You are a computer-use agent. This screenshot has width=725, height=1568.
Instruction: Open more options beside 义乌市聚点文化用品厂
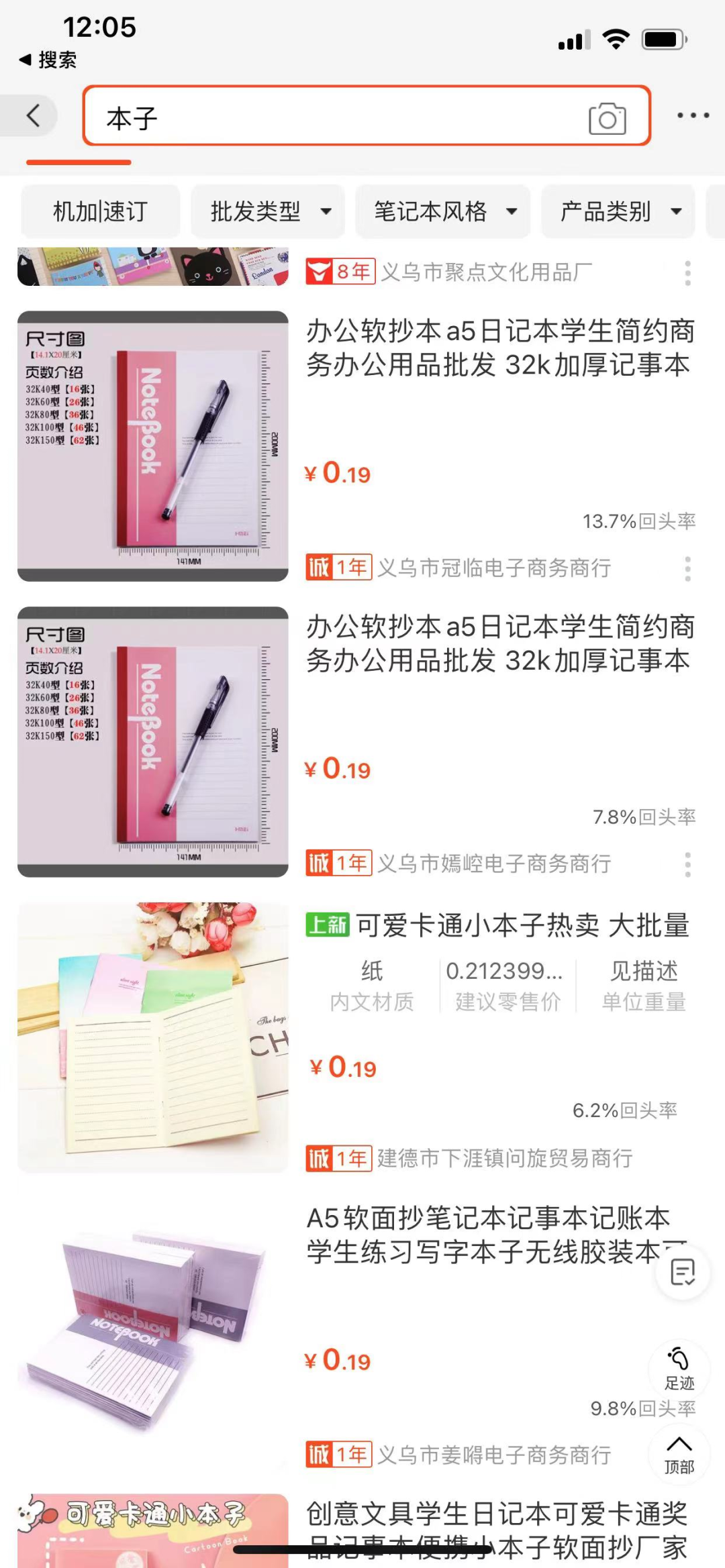[687, 273]
